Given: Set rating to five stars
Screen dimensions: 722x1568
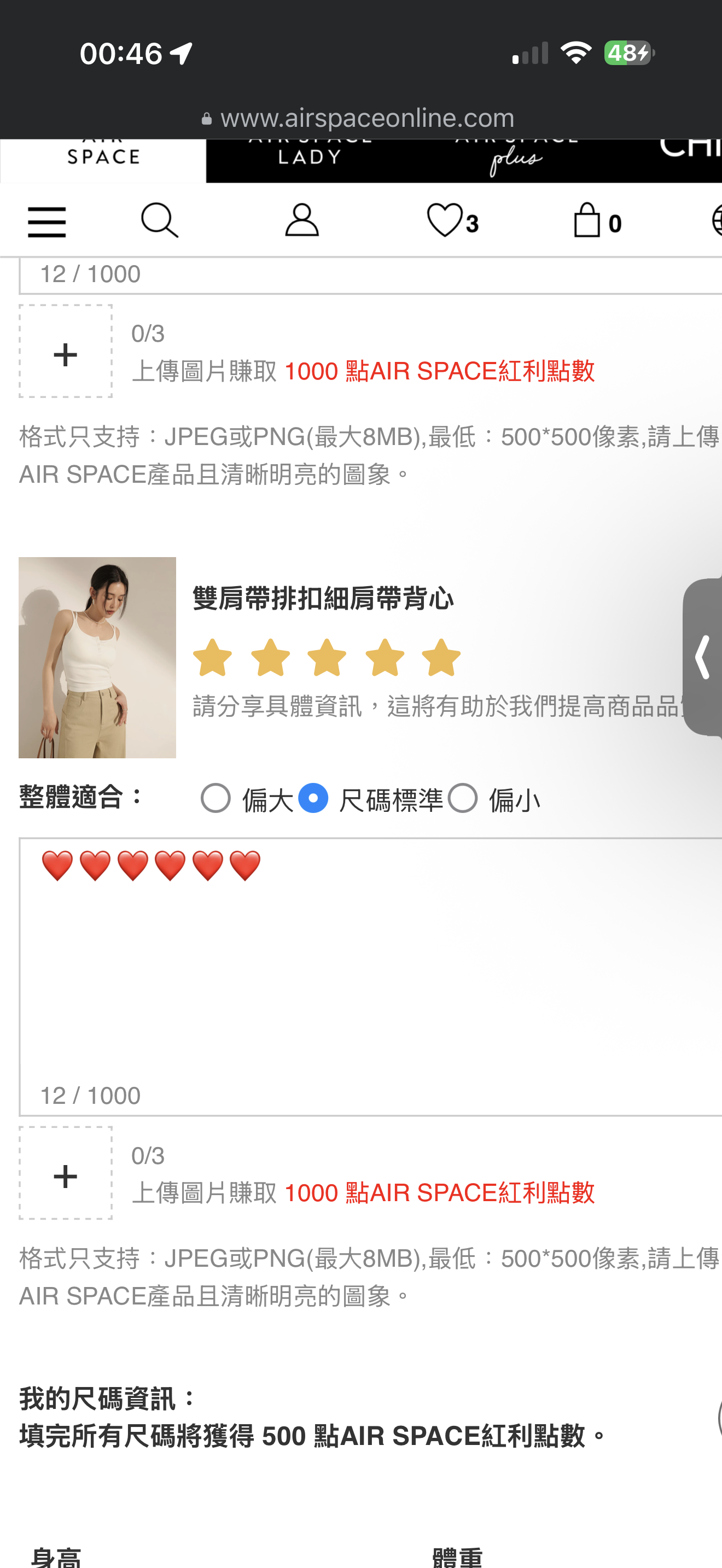Looking at the screenshot, I should pos(441,658).
